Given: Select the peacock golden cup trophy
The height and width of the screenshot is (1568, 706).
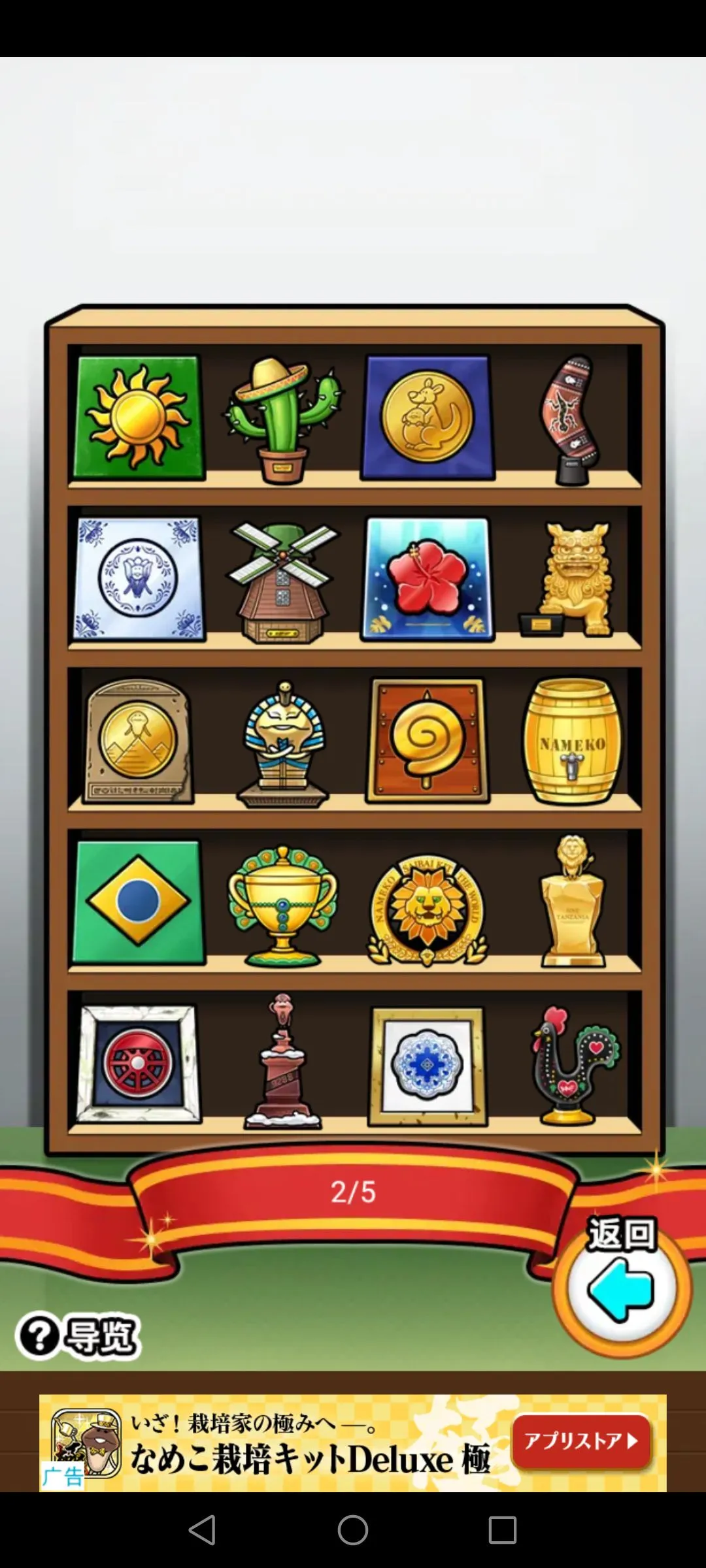Looking at the screenshot, I should [282, 905].
